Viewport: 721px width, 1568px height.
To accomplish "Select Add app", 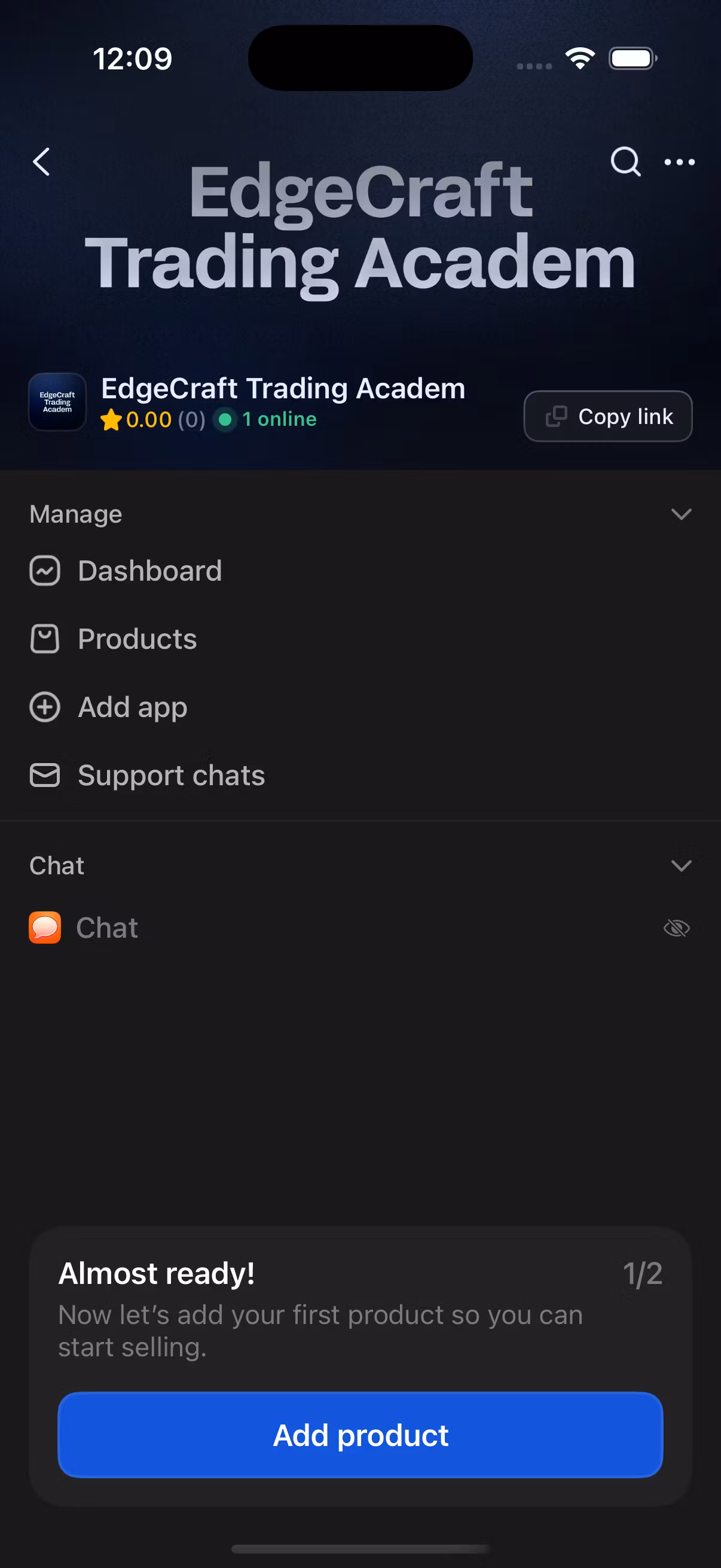I will [x=132, y=707].
